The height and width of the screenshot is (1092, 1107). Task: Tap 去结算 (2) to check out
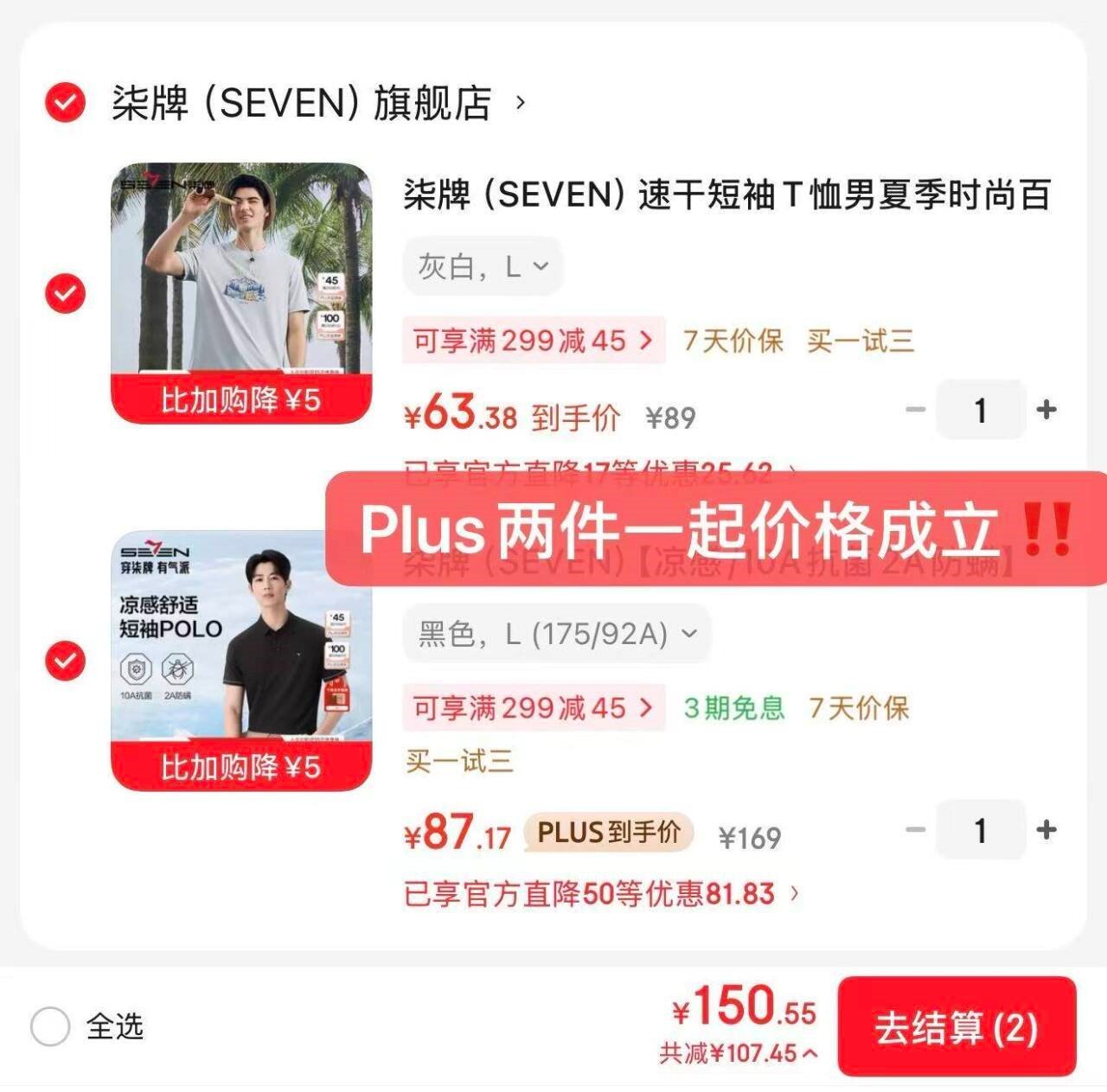957,1028
